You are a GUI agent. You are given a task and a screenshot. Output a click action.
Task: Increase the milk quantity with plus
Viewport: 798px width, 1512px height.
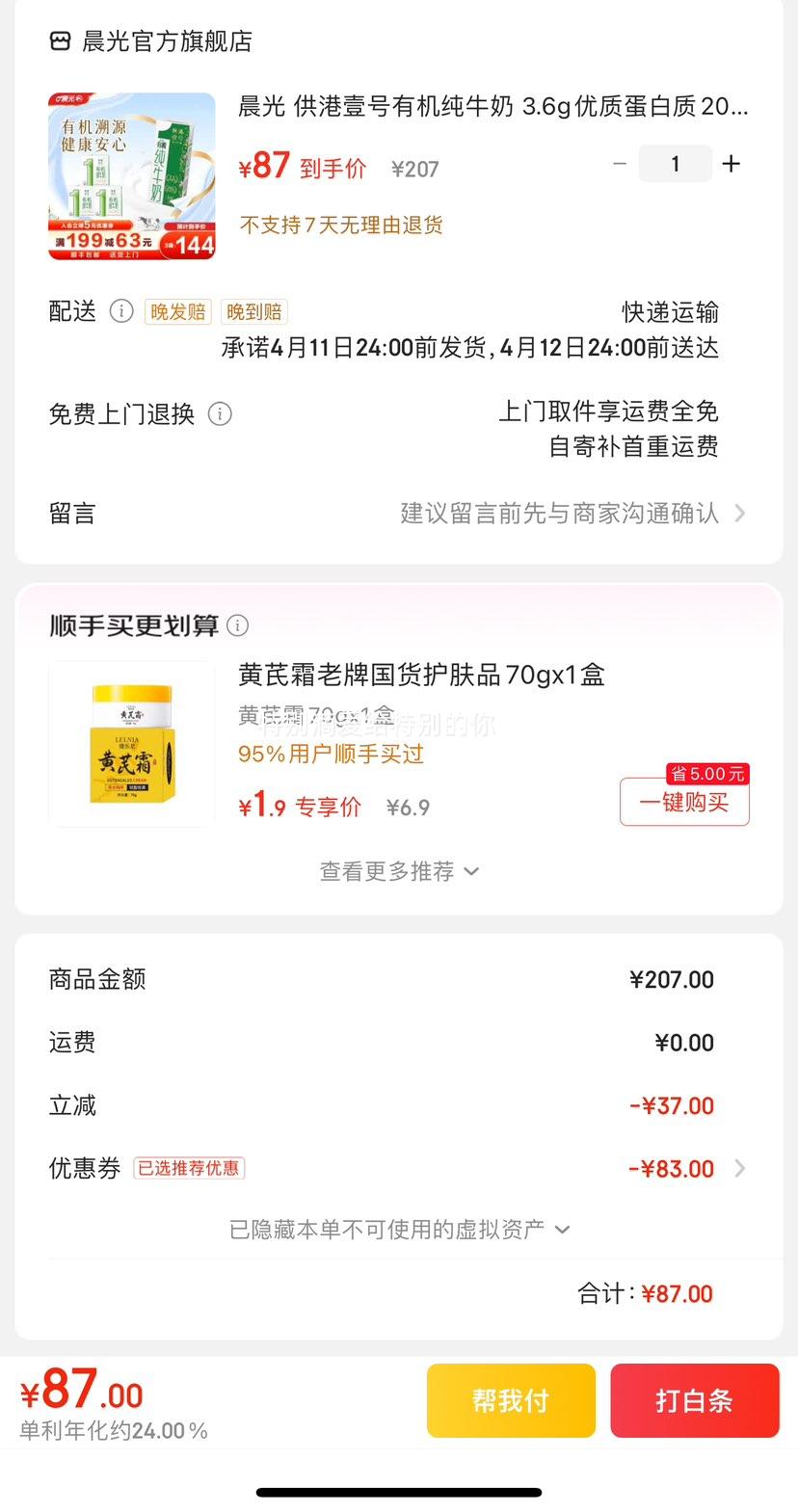pos(731,163)
